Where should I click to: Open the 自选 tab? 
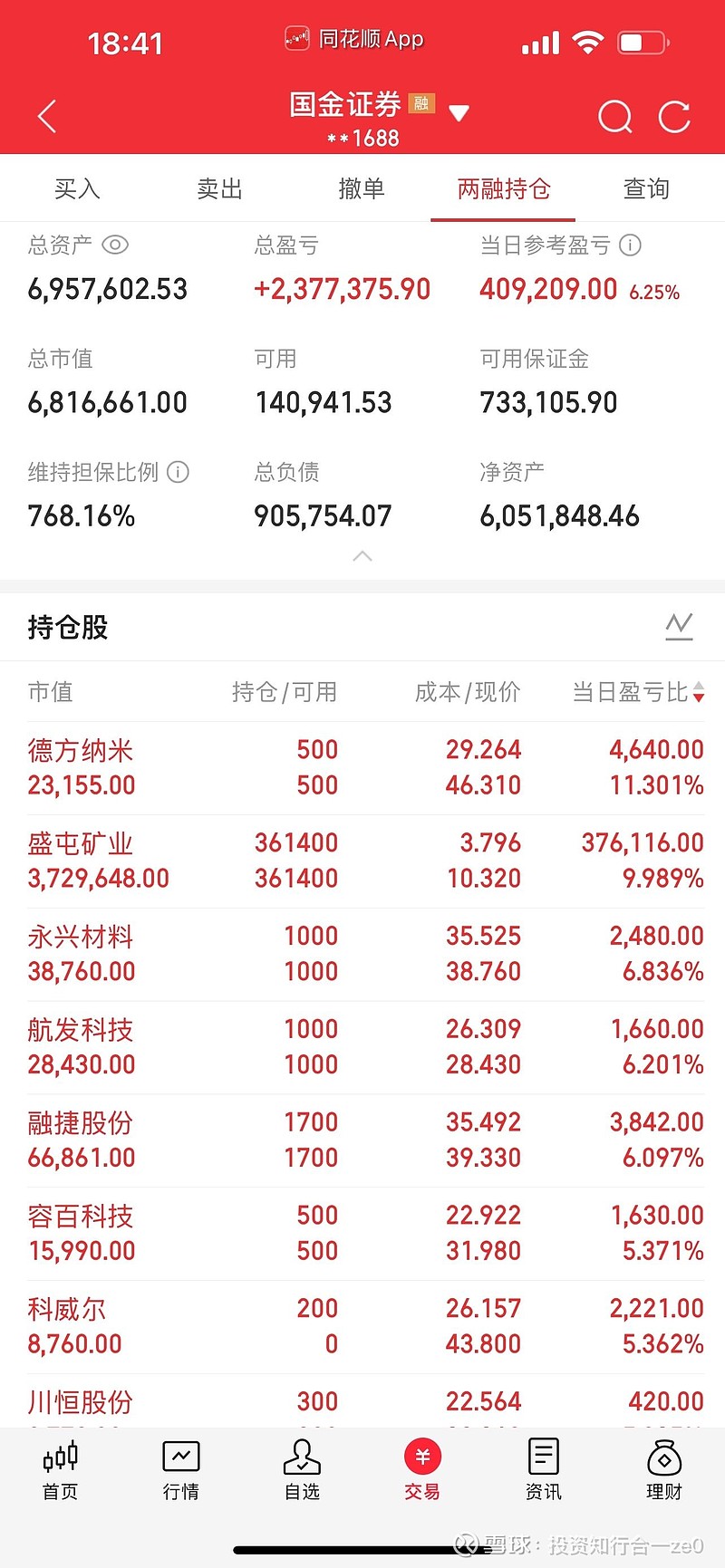302,1470
